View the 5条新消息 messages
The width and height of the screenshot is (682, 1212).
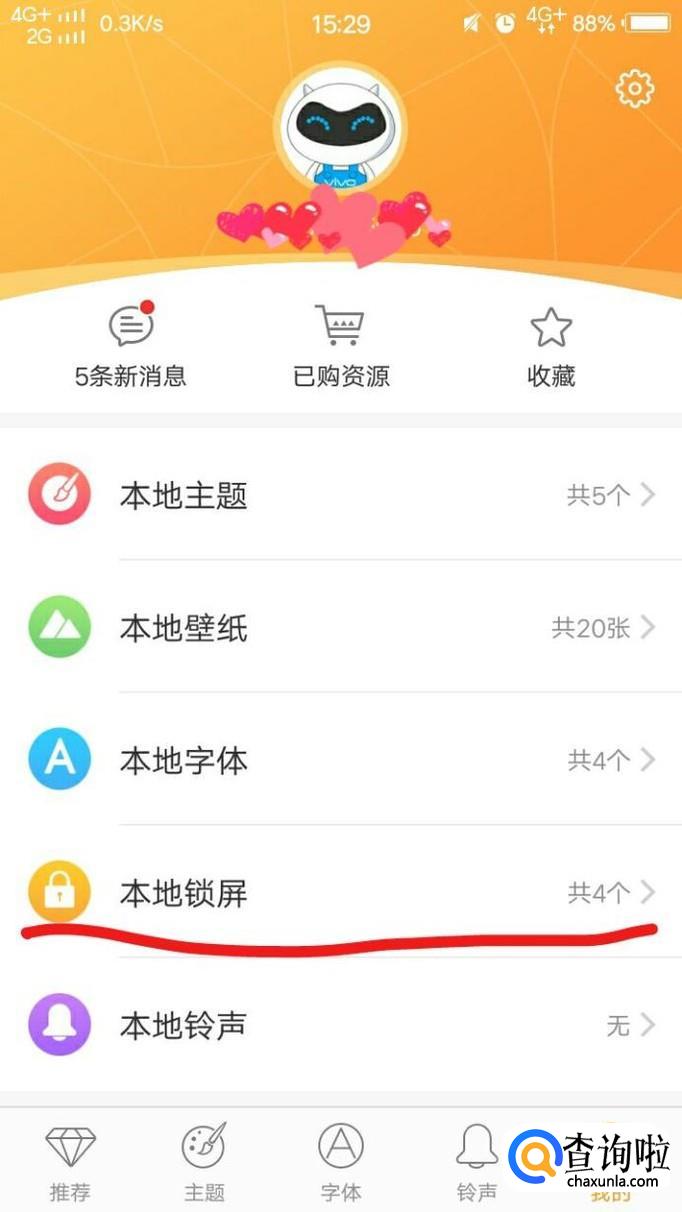tap(131, 347)
